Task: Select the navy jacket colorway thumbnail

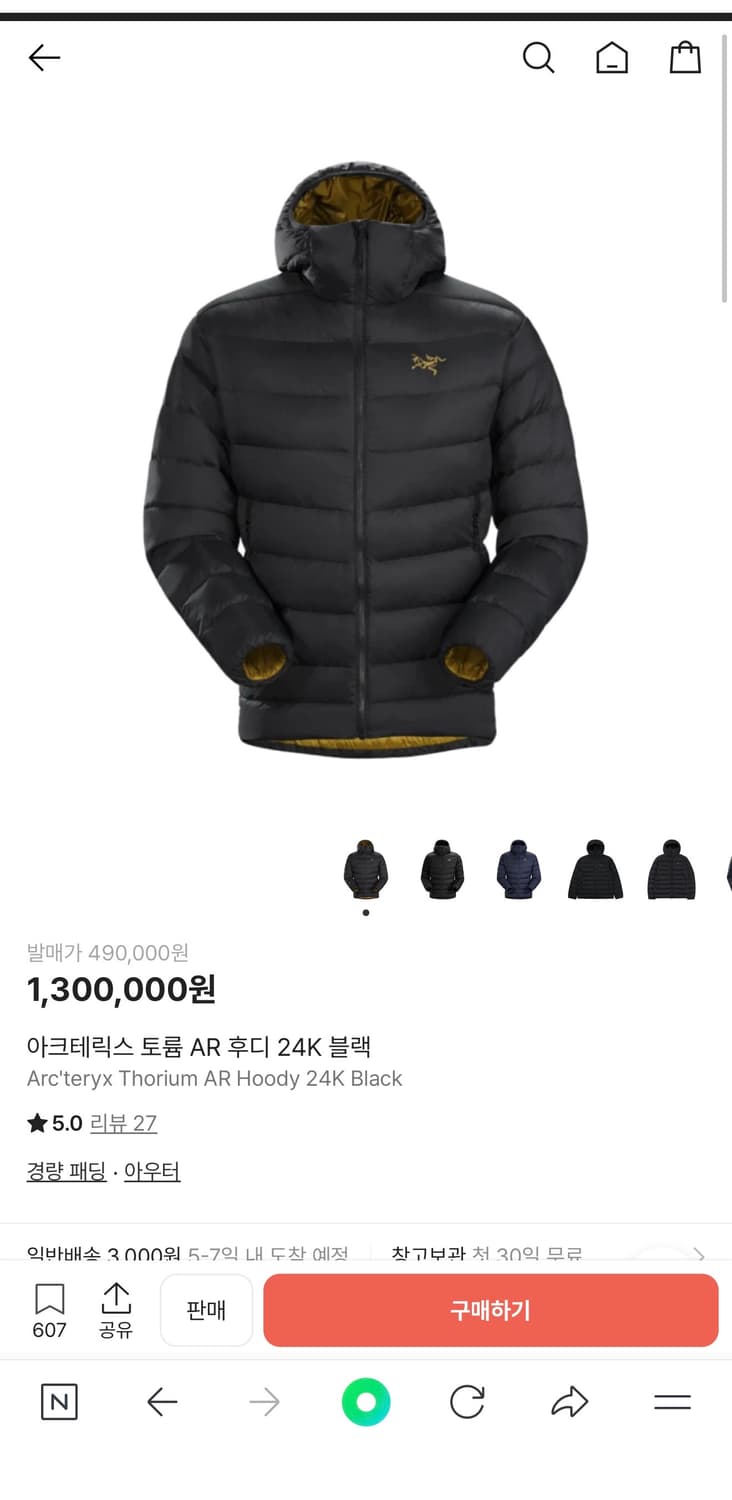Action: pos(517,870)
